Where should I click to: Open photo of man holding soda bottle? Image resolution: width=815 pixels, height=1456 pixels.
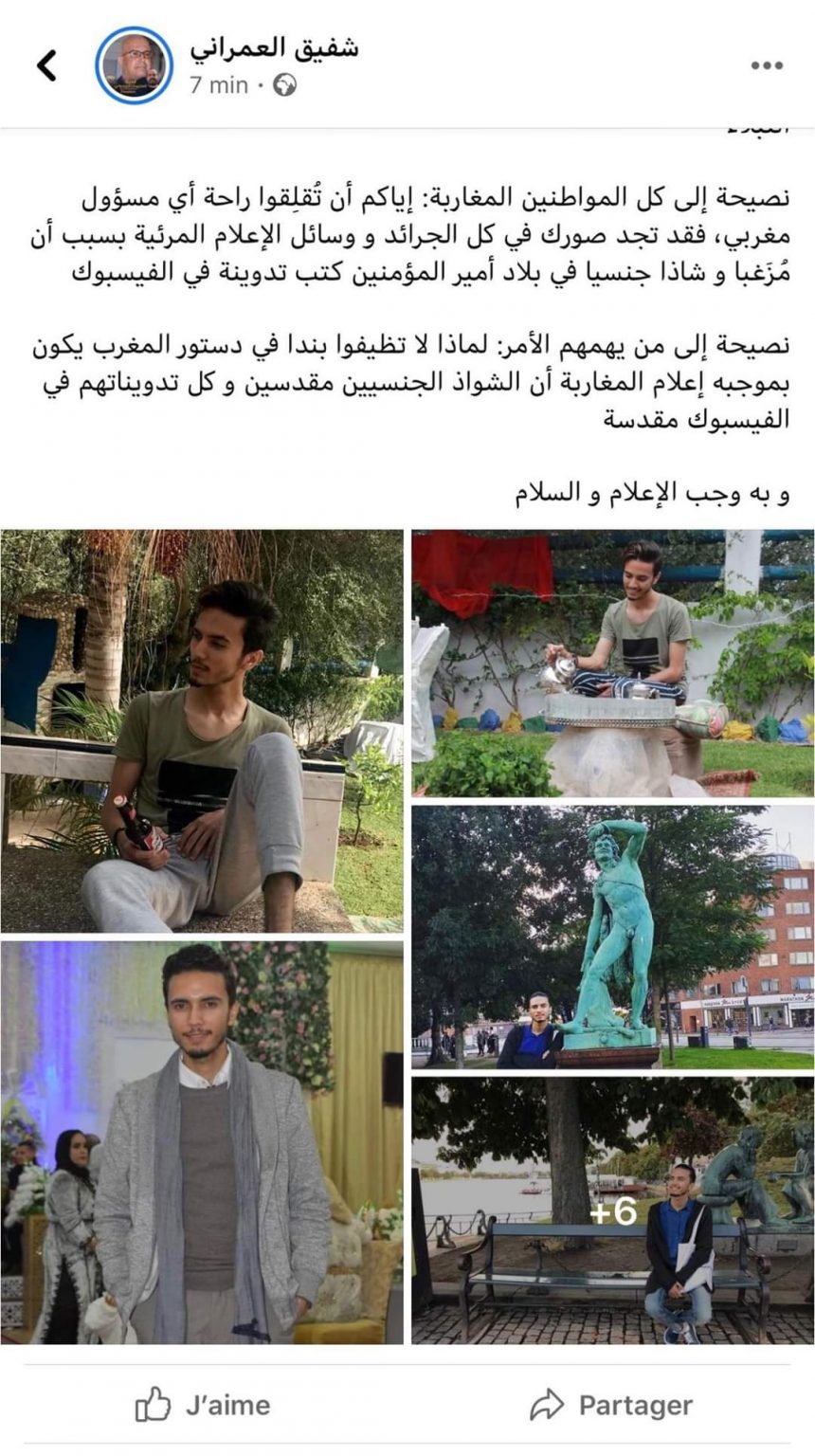[x=202, y=731]
